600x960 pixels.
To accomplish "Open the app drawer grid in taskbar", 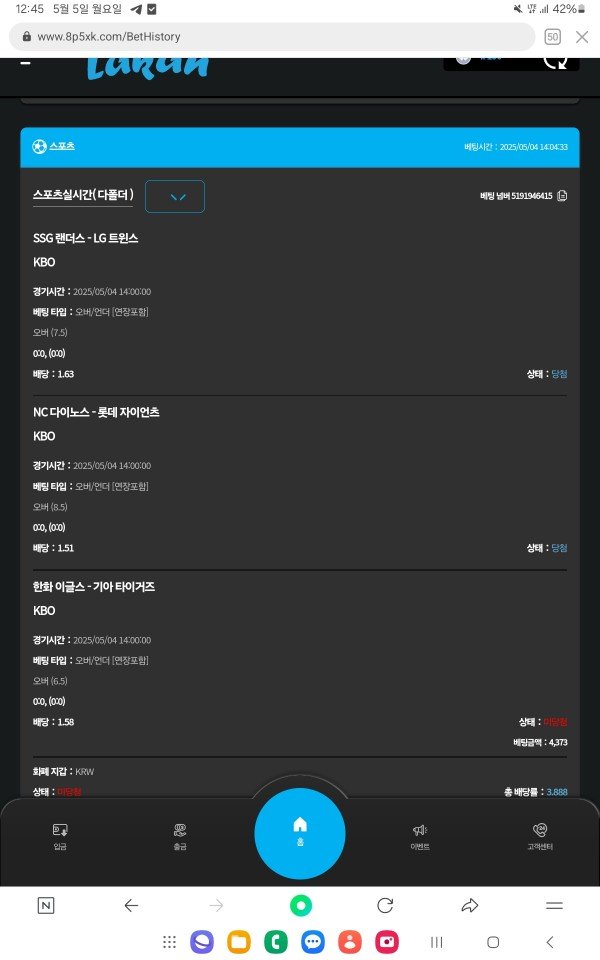I will 170,942.
